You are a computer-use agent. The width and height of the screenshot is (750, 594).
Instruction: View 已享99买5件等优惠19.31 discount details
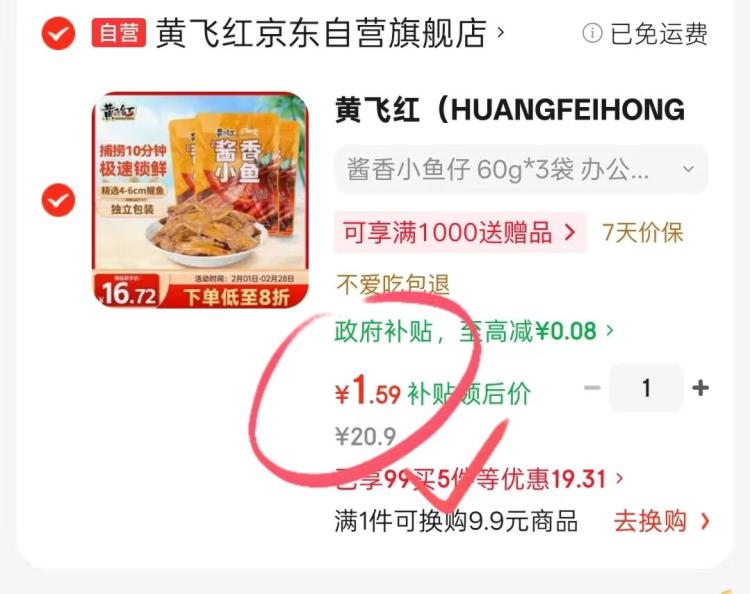tap(480, 479)
